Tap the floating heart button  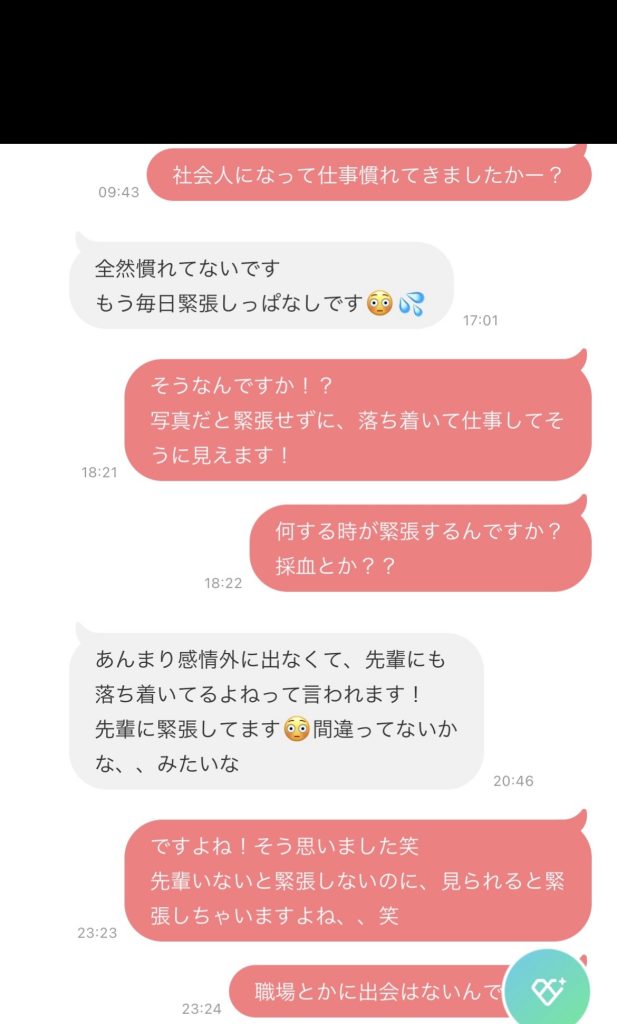point(546,989)
